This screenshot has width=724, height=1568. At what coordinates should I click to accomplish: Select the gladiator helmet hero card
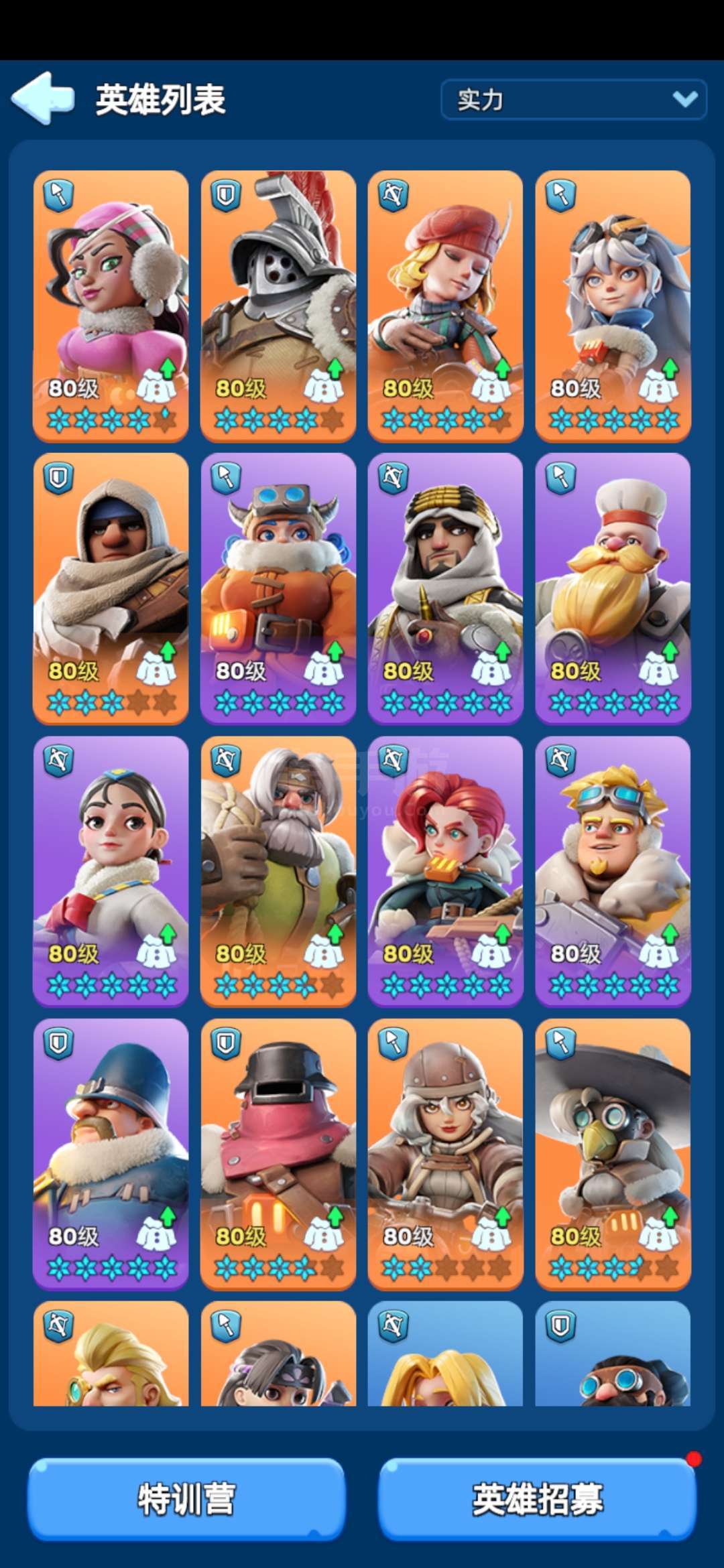point(278,306)
